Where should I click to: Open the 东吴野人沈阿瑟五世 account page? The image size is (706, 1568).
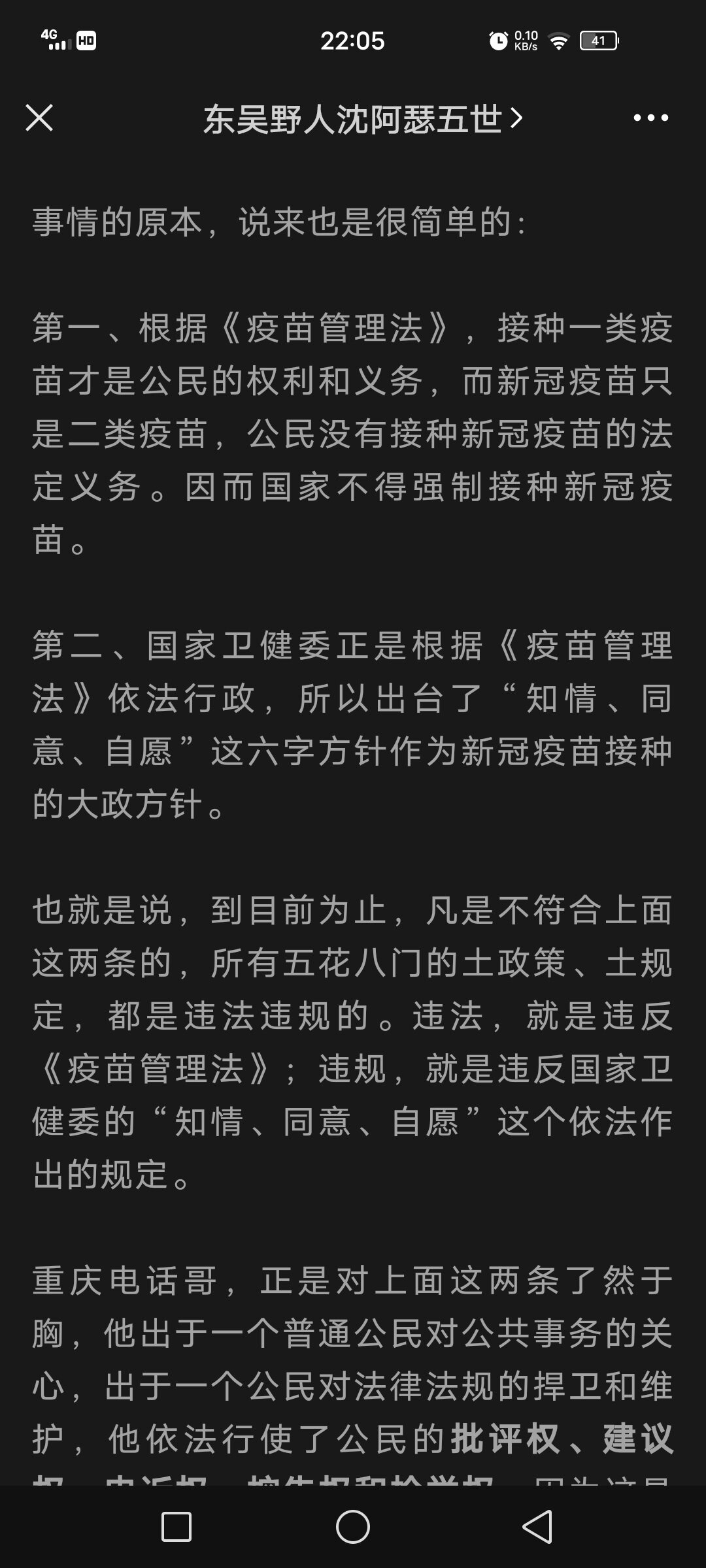click(361, 120)
